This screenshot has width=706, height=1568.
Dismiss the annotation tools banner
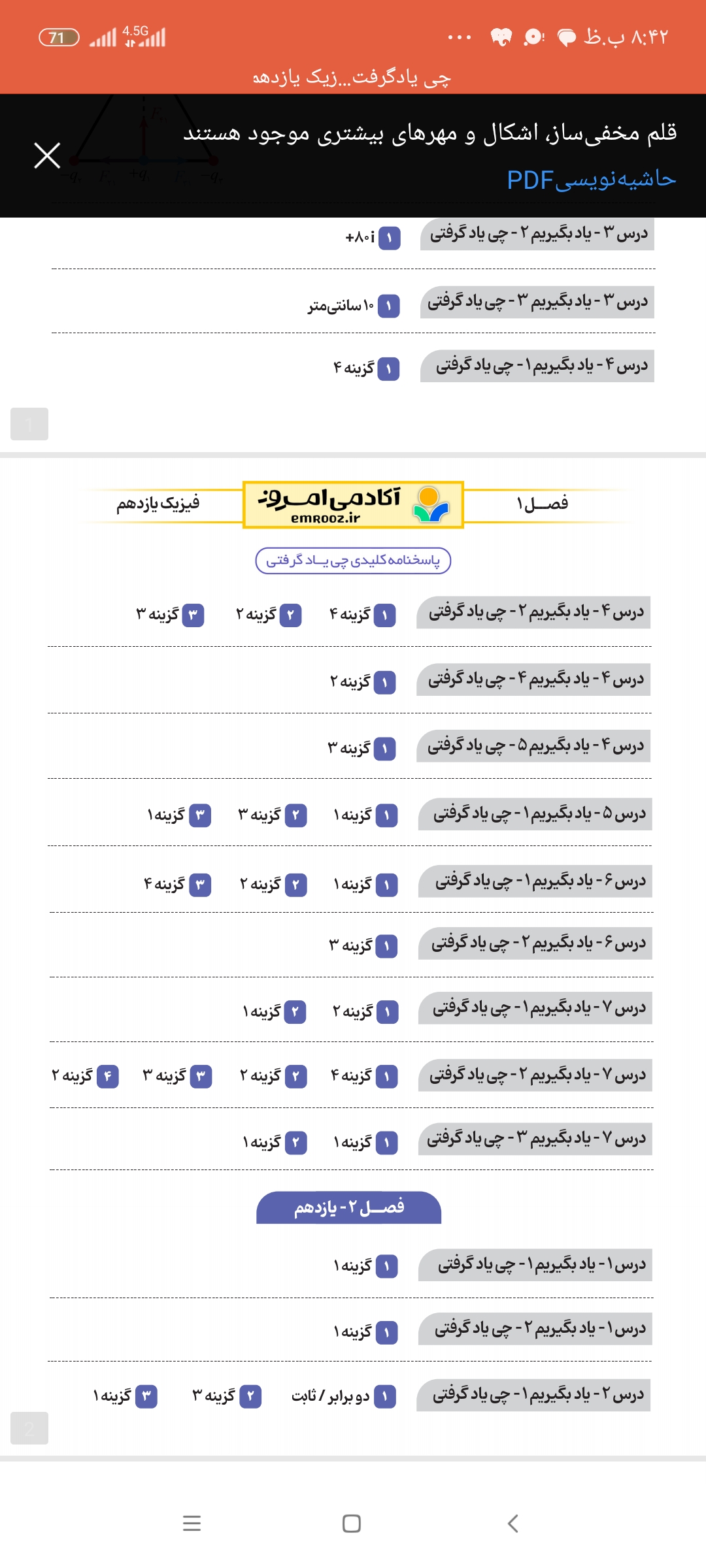[x=47, y=155]
